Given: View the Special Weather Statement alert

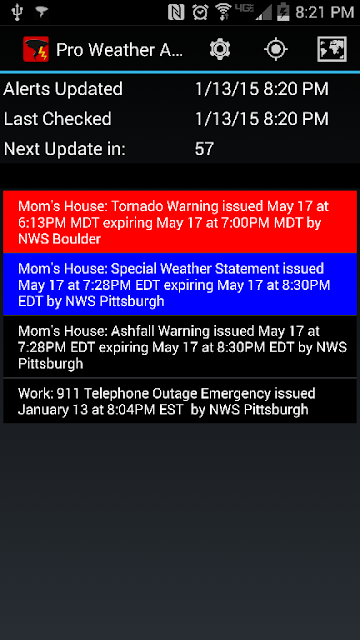Looking at the screenshot, I should [x=180, y=284].
